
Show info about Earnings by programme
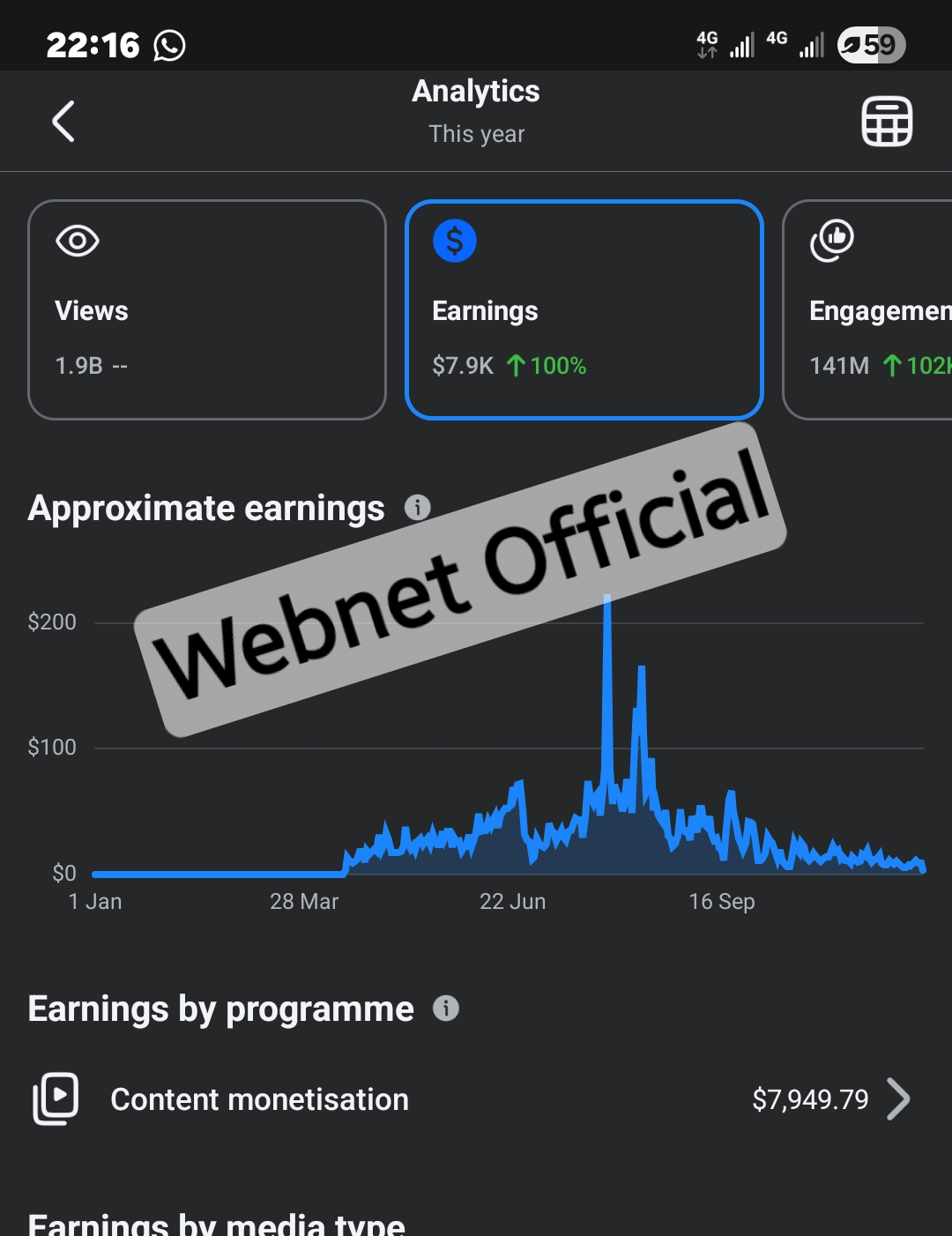coord(446,1008)
